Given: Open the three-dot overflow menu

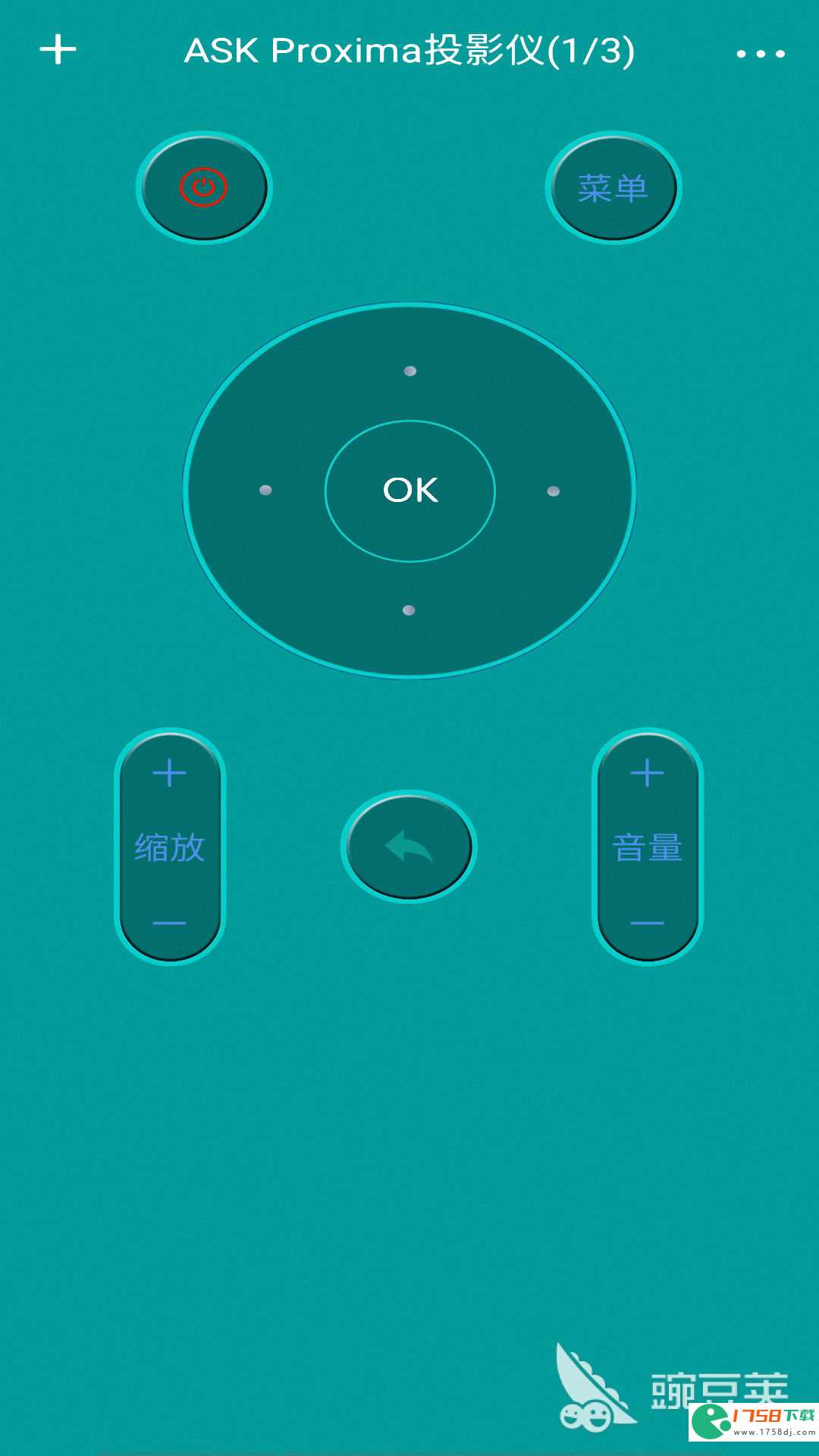Looking at the screenshot, I should pyautogui.click(x=760, y=53).
